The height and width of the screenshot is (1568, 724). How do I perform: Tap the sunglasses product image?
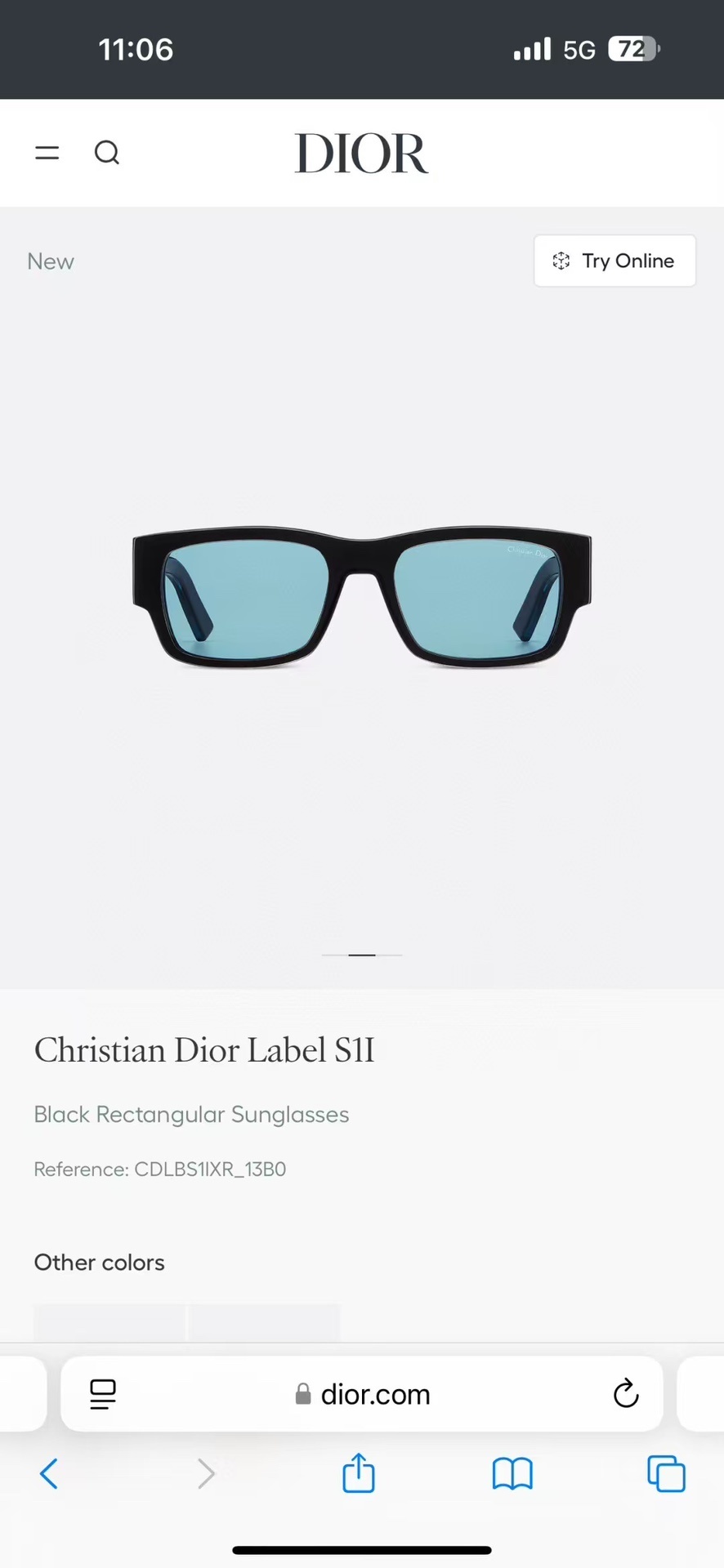pos(361,598)
